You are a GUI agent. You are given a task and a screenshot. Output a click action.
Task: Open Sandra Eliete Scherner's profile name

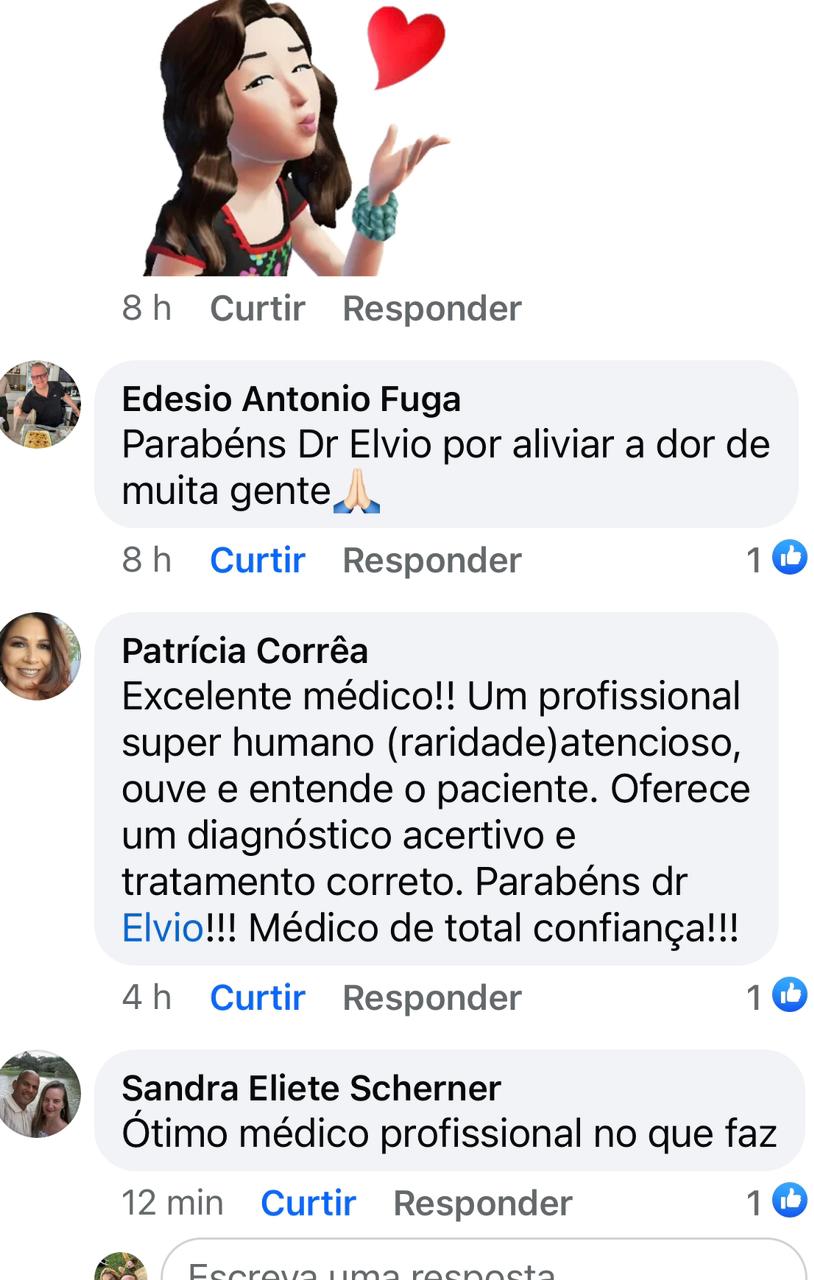pos(311,1088)
